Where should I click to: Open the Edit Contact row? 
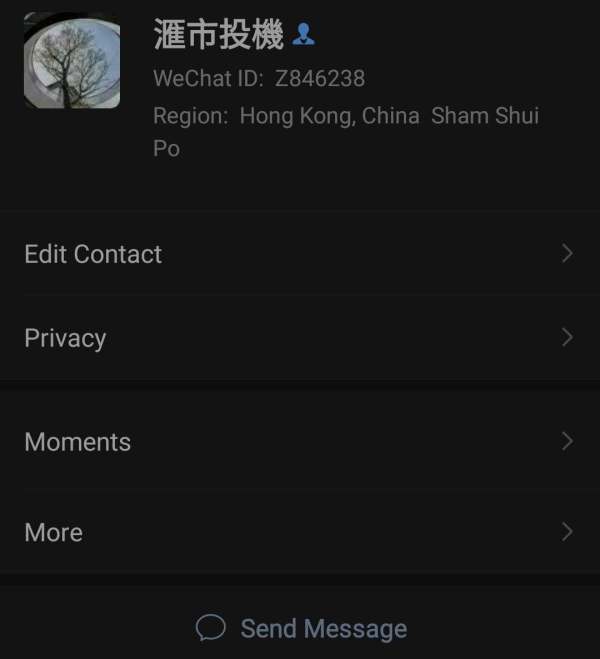coord(299,254)
